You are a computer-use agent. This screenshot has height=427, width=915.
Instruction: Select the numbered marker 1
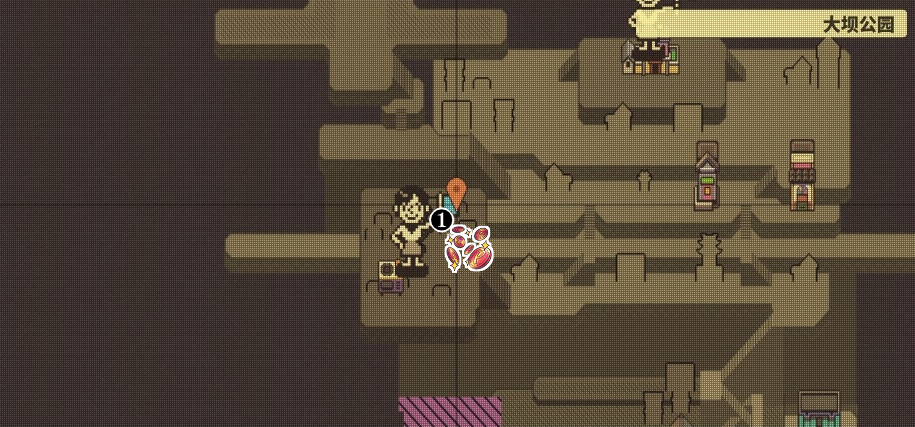tap(441, 219)
